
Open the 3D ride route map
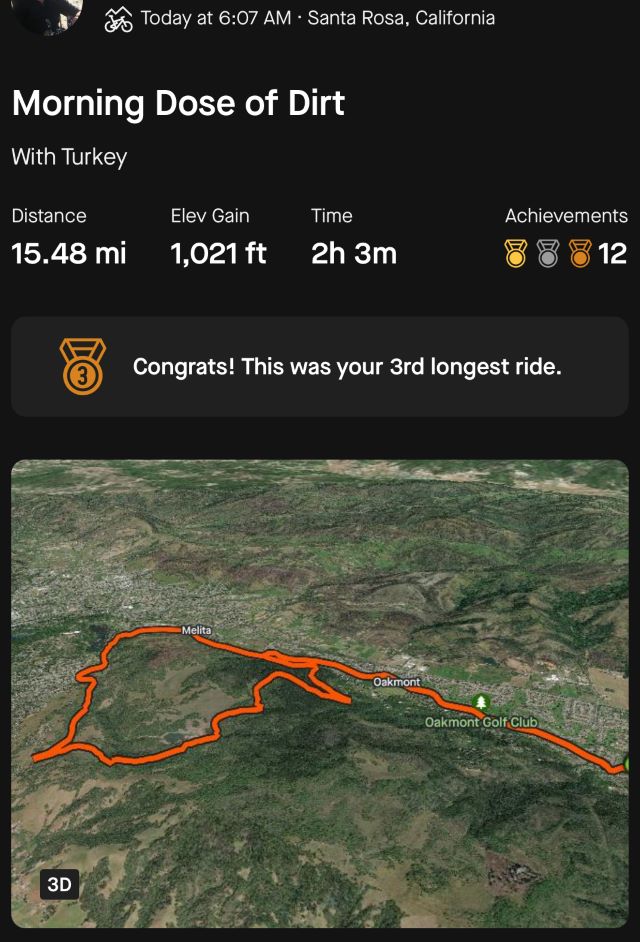320,690
